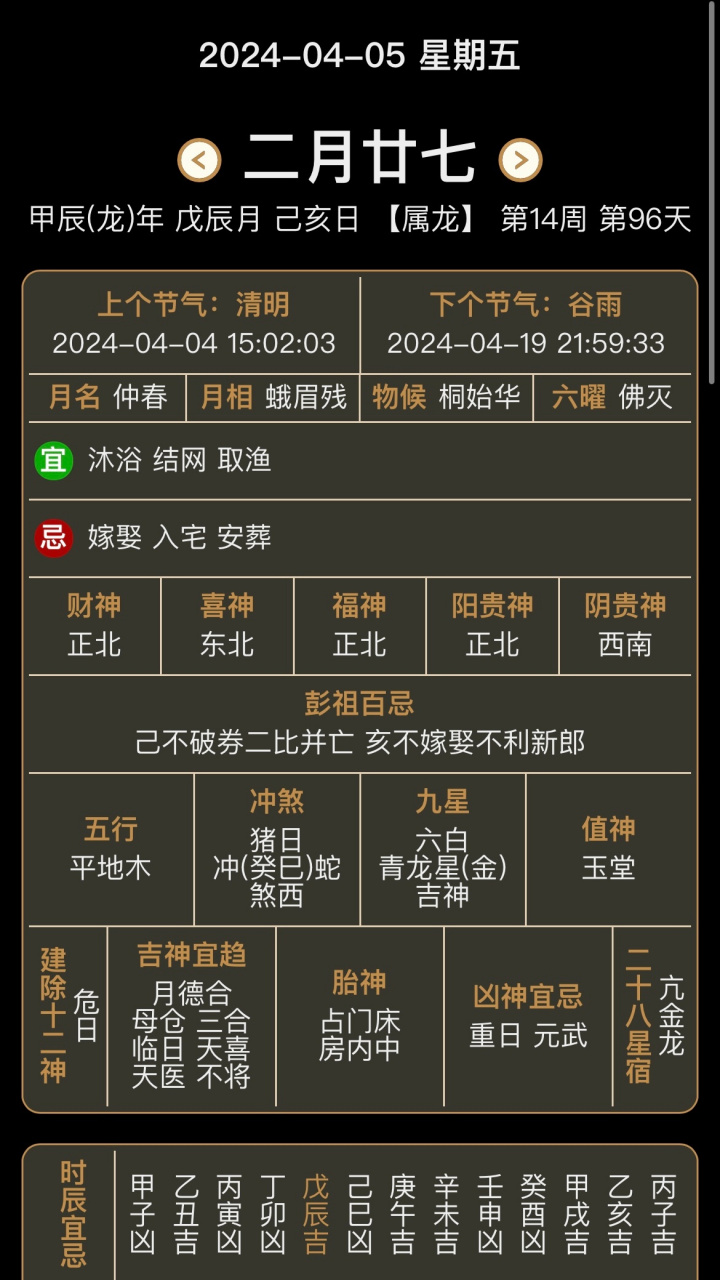The width and height of the screenshot is (720, 1280).
Task: Select the 喜神 东北 direction cell
Action: [x=227, y=625]
